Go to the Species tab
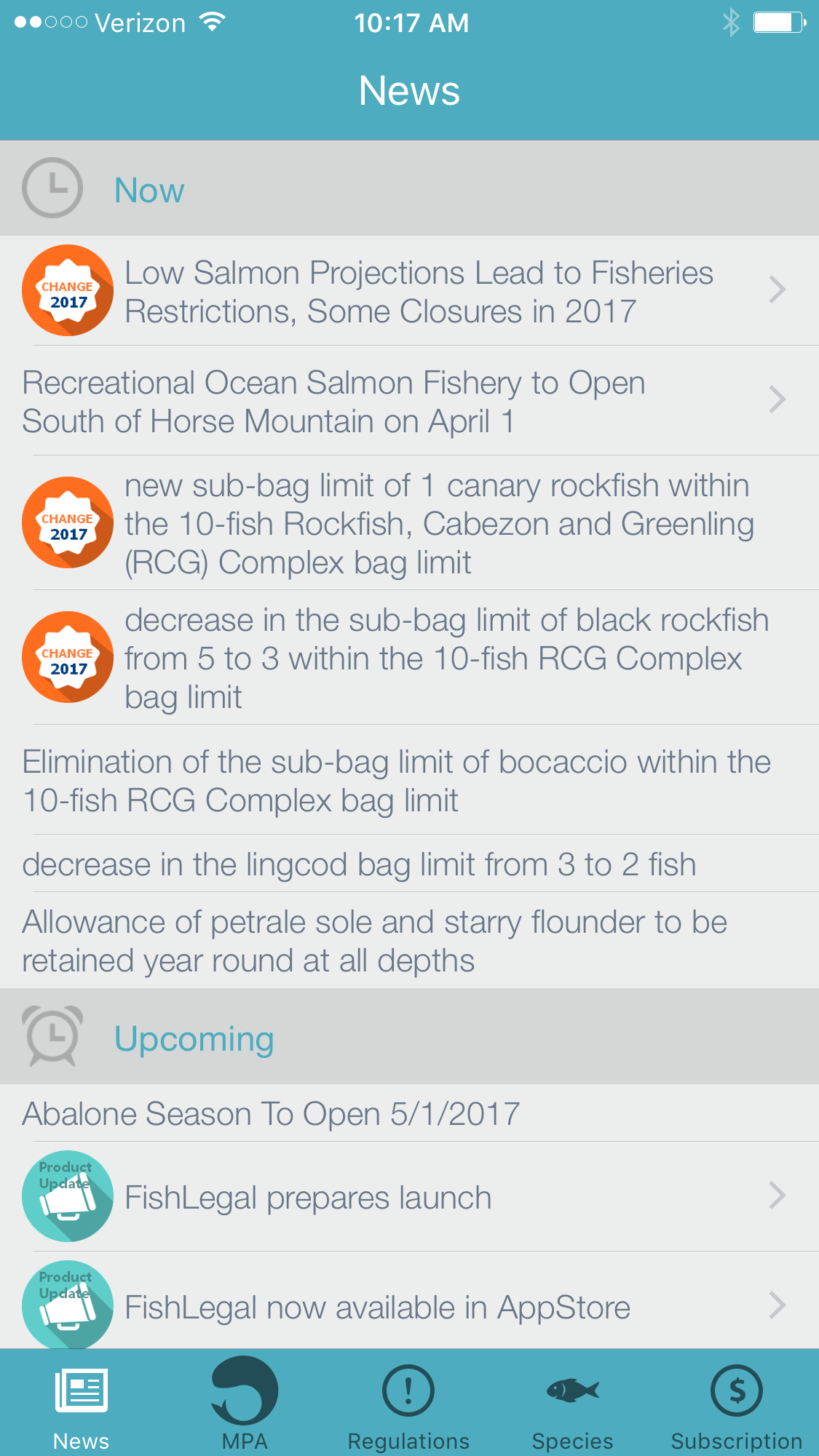 click(572, 1404)
